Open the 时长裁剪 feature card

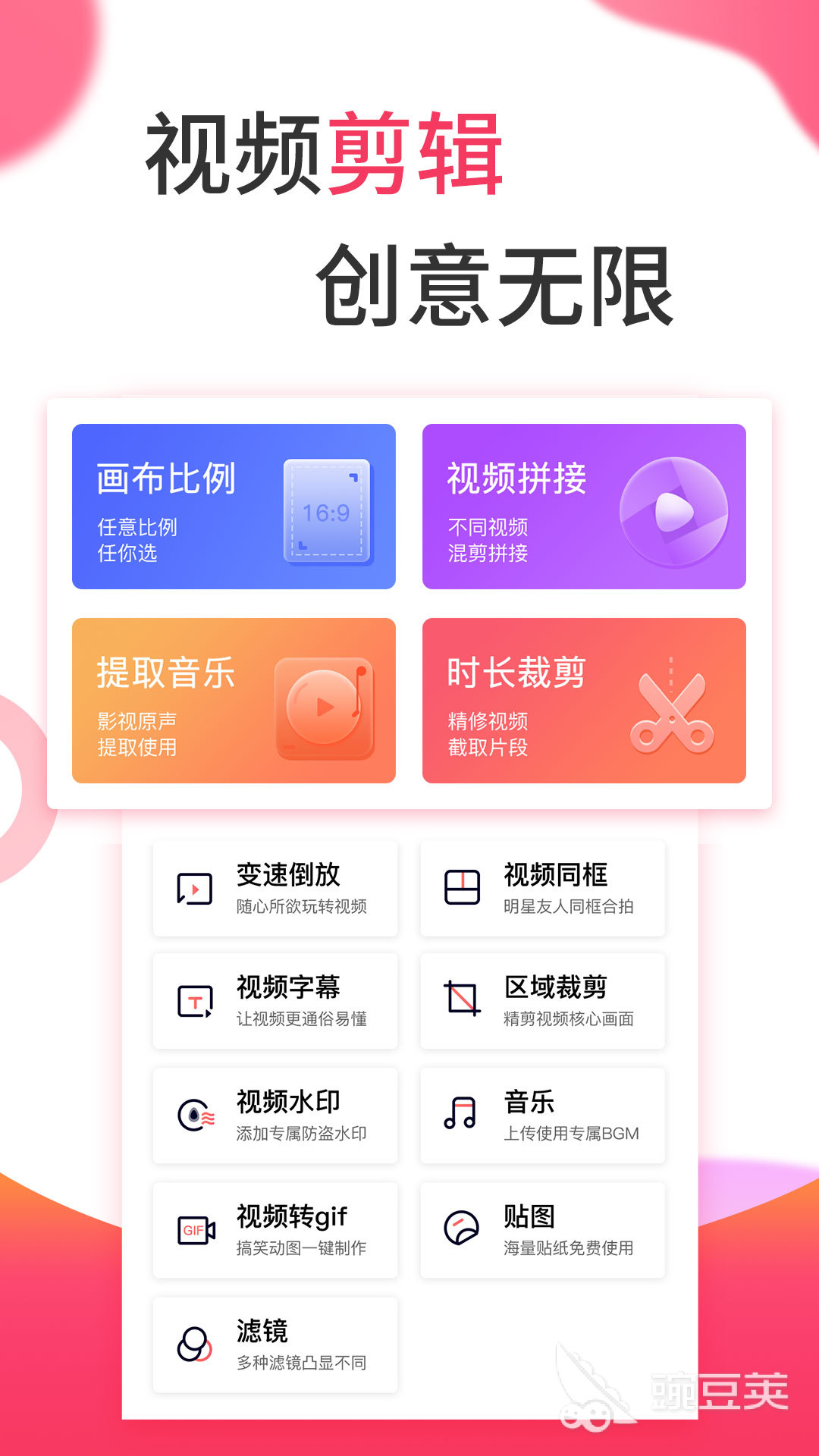[584, 701]
